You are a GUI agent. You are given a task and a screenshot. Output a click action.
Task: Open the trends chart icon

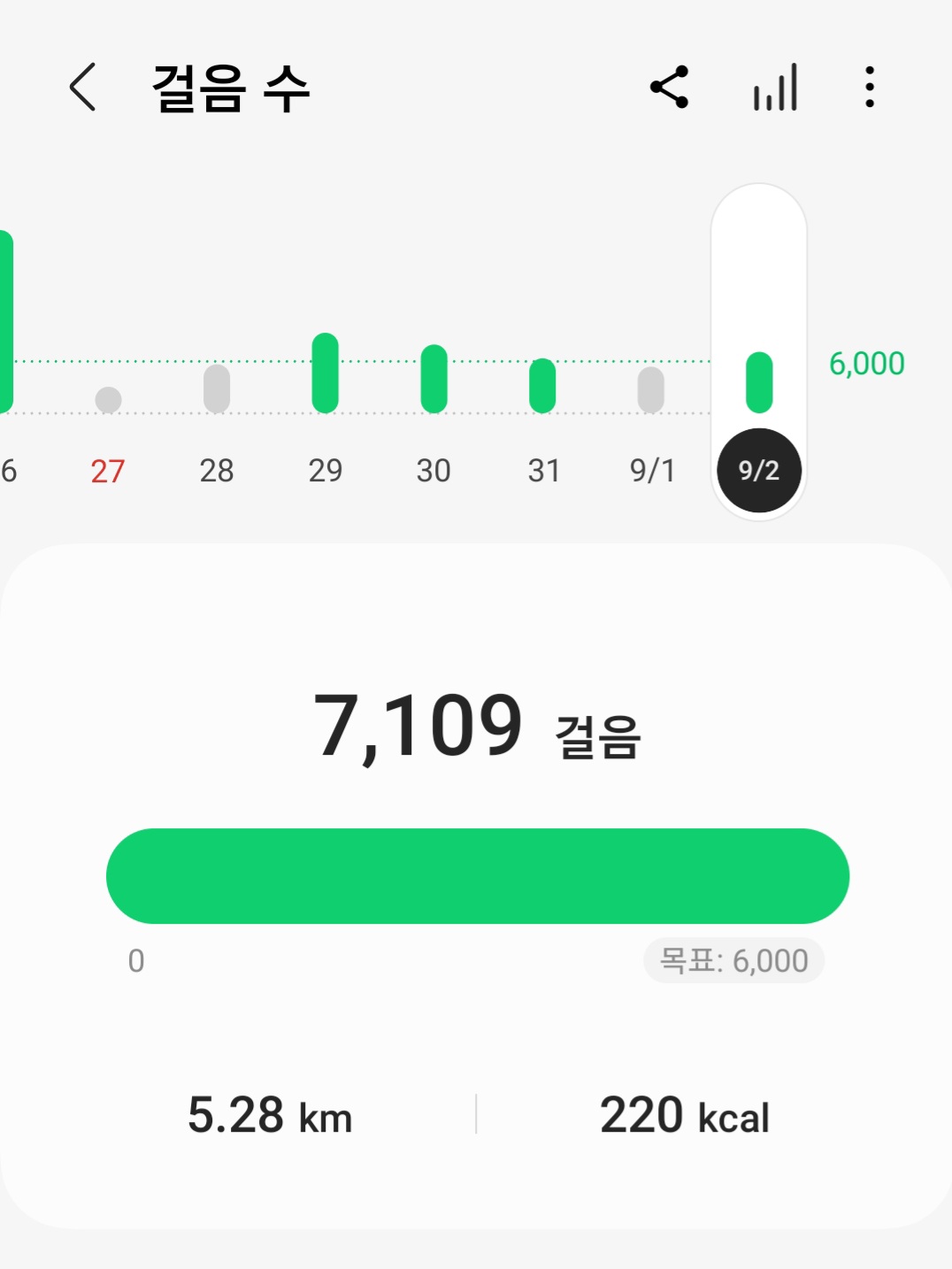tap(775, 88)
